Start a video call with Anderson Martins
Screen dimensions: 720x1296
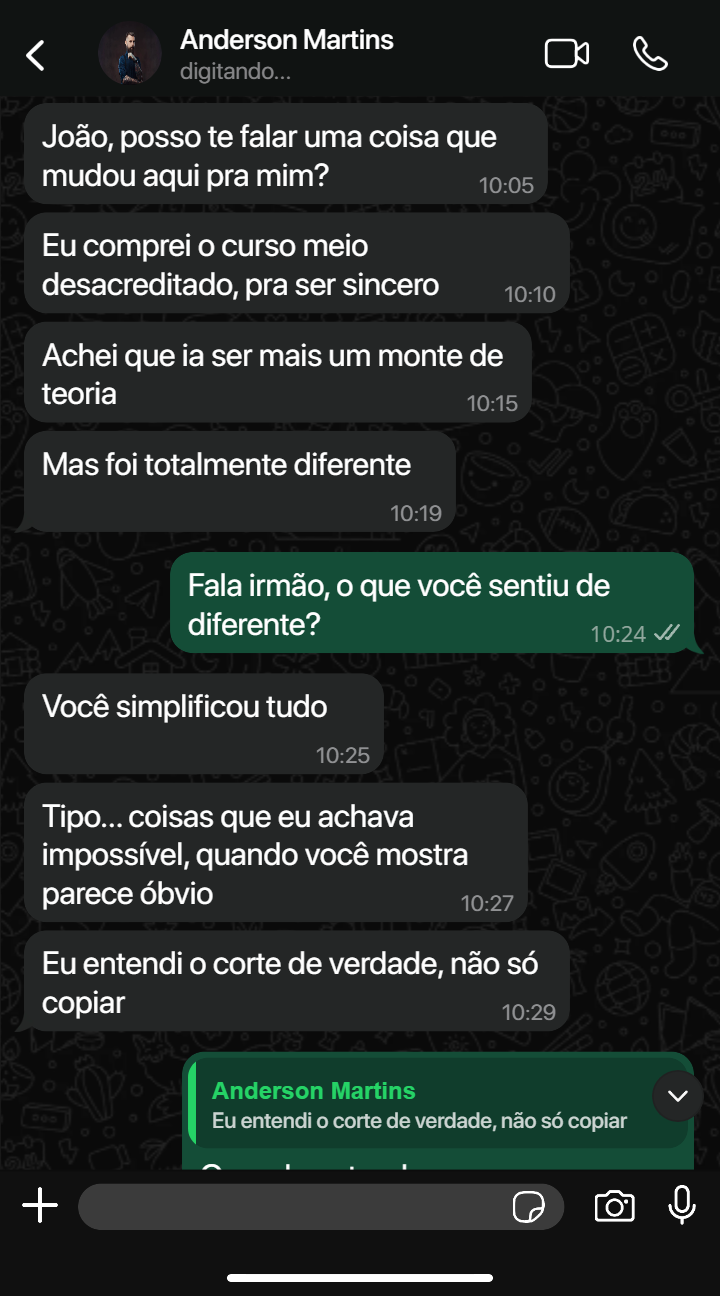coord(566,54)
